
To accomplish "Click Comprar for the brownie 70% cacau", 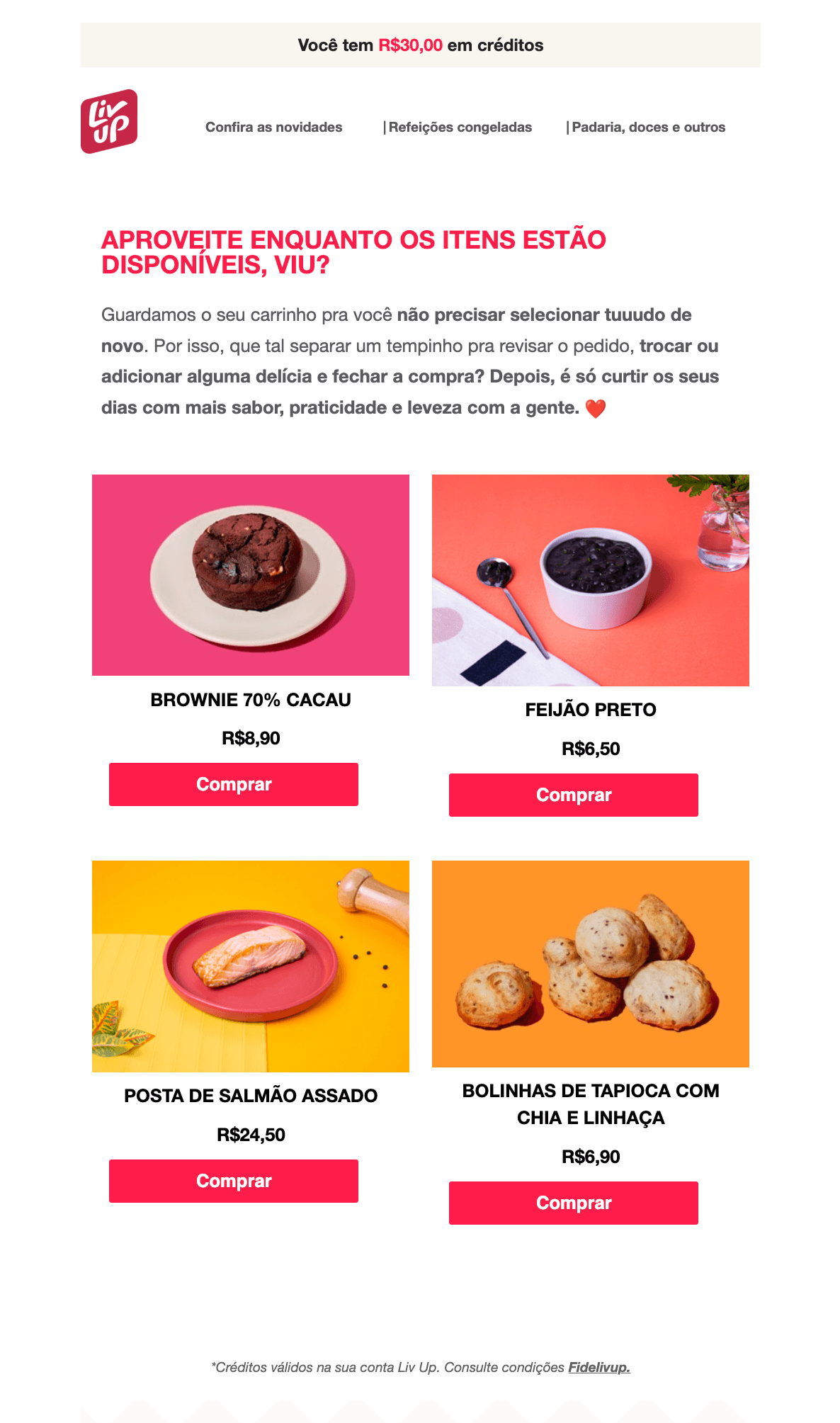I will pyautogui.click(x=234, y=784).
